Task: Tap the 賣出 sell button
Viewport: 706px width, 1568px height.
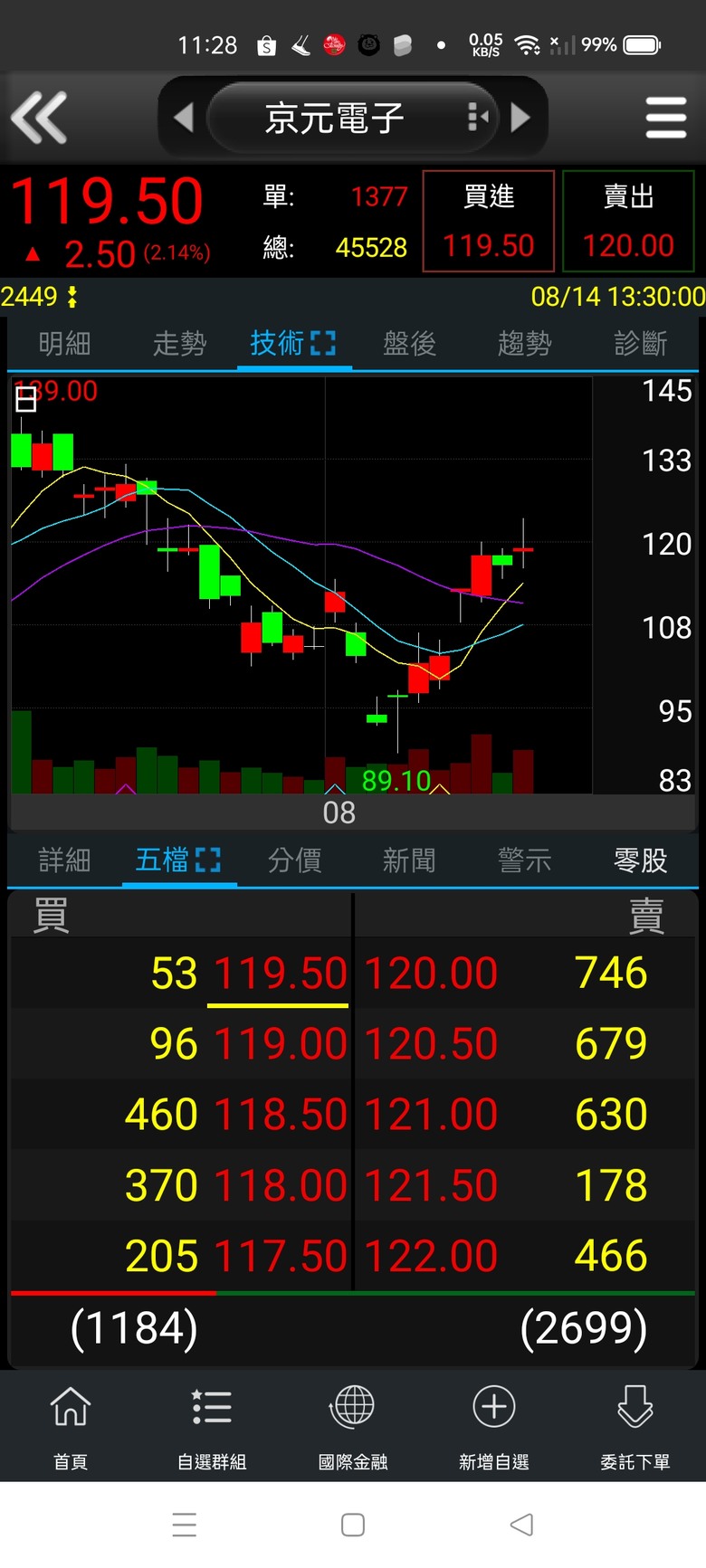Action: coord(628,221)
